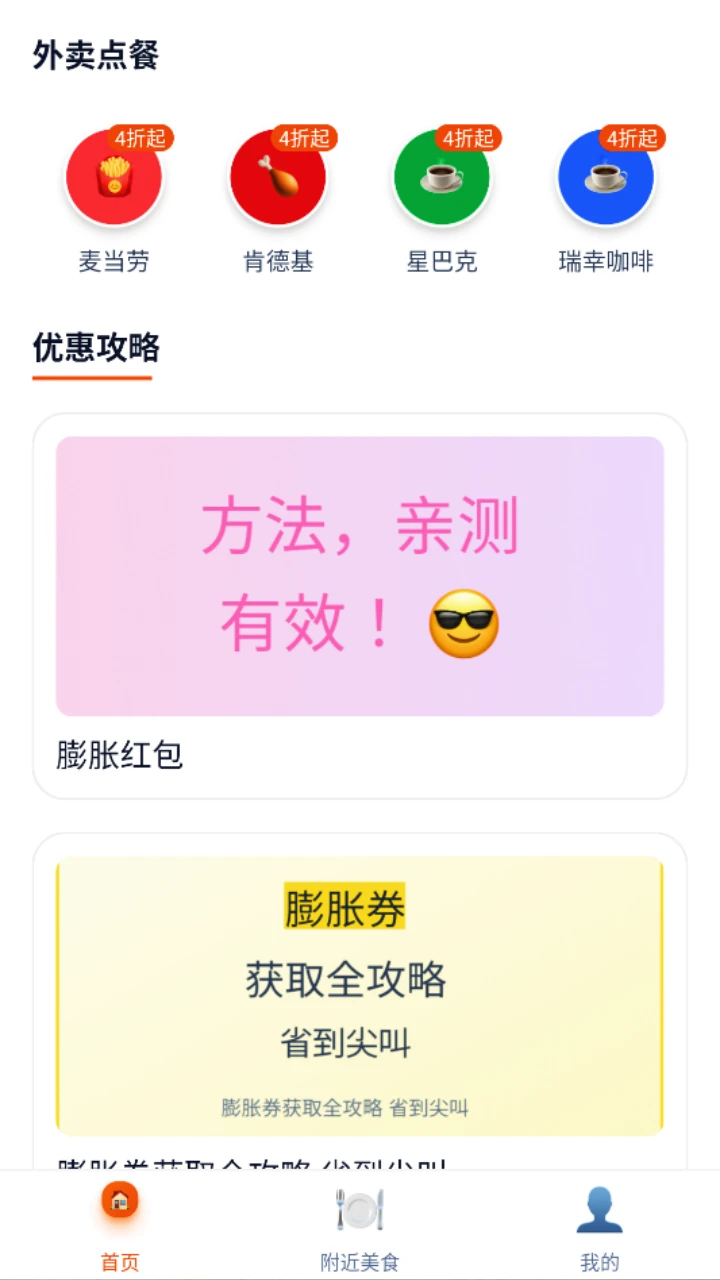Tap the highlighted 膨胀券 text
This screenshot has width=720, height=1280.
tap(343, 909)
